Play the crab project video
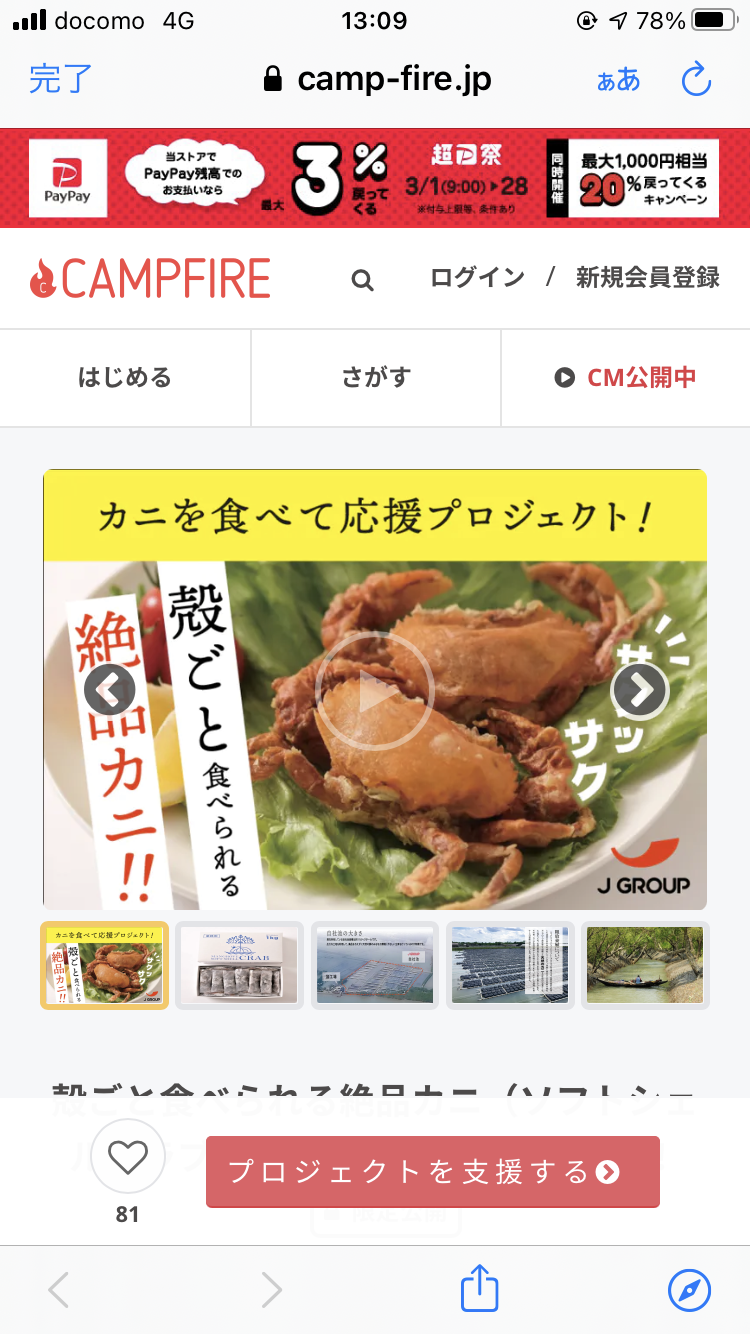750x1334 pixels. [375, 690]
